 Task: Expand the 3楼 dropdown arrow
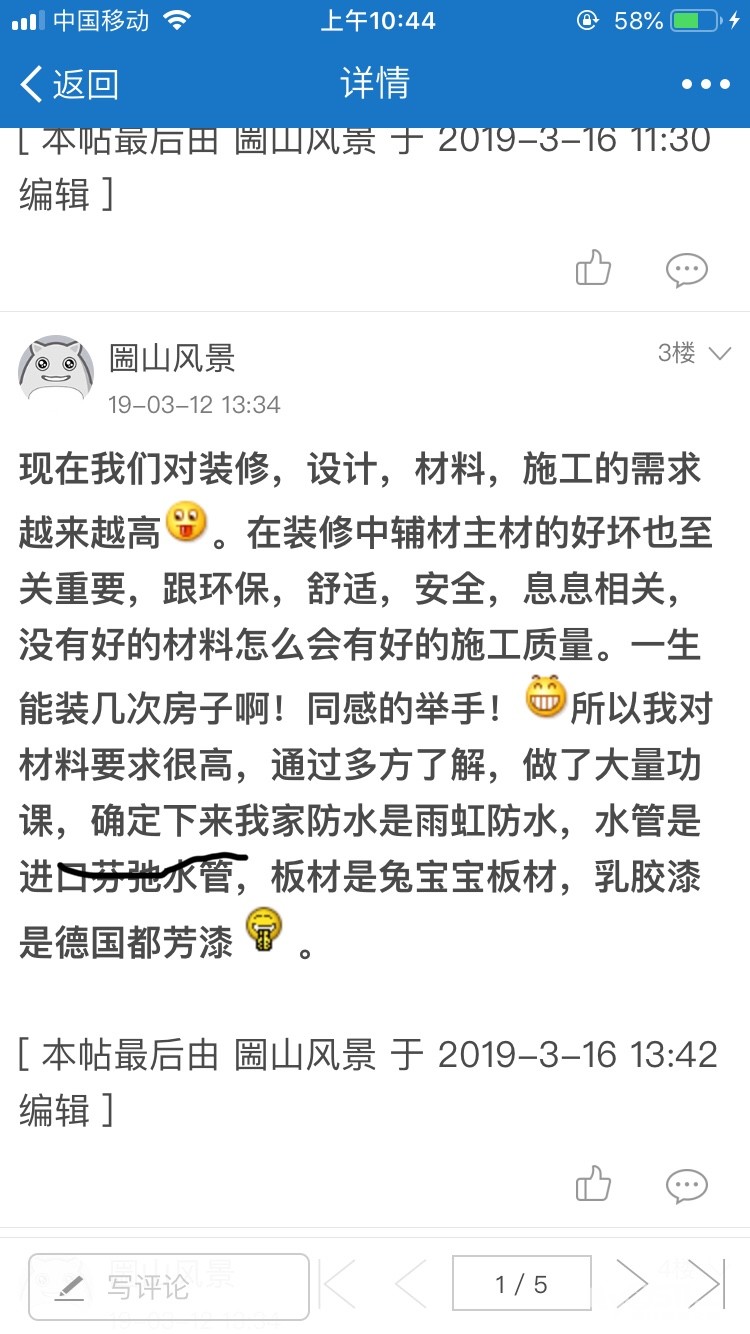[720, 353]
